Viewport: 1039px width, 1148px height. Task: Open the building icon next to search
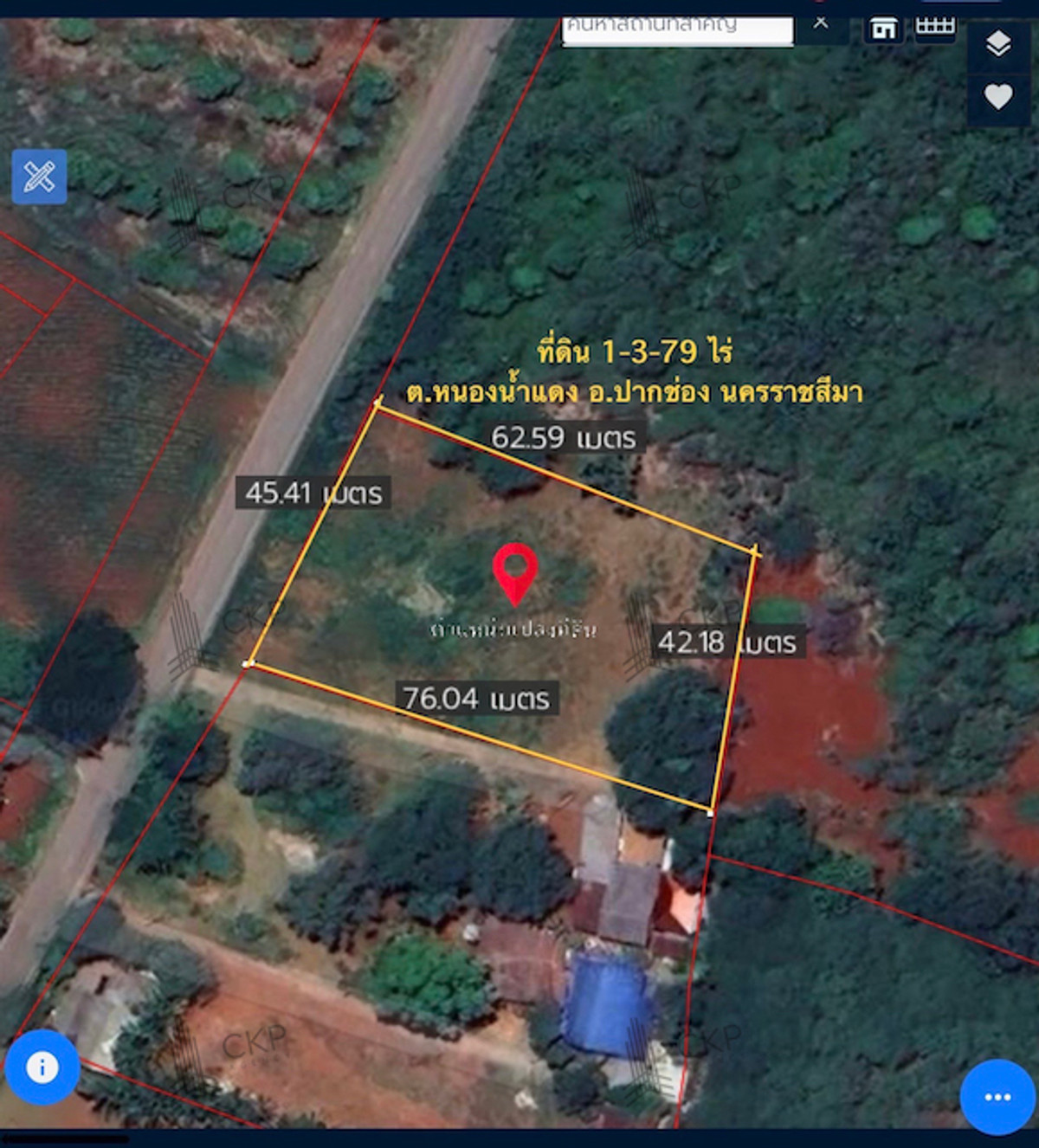point(883,29)
